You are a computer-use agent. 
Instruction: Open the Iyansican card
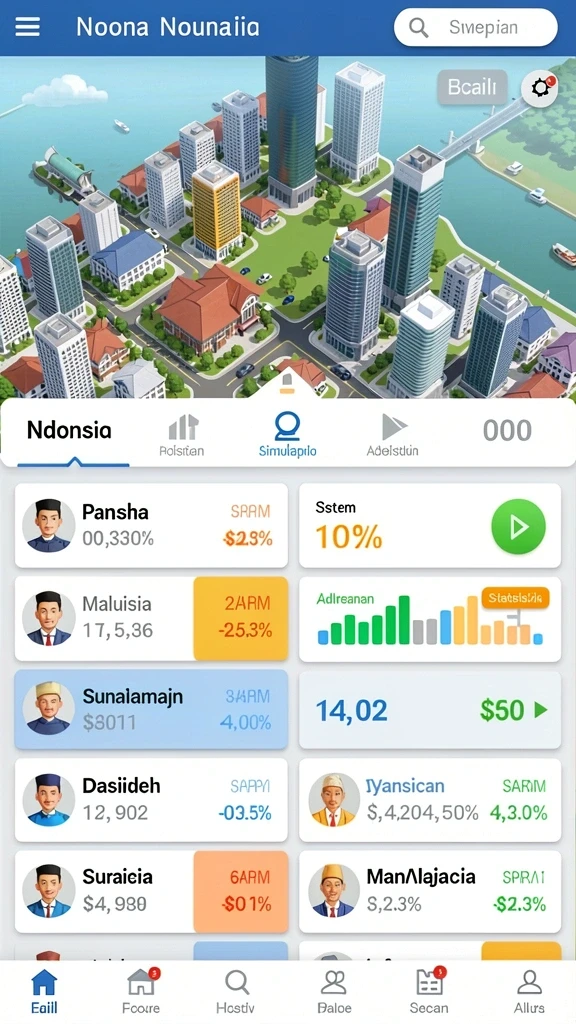(x=430, y=799)
